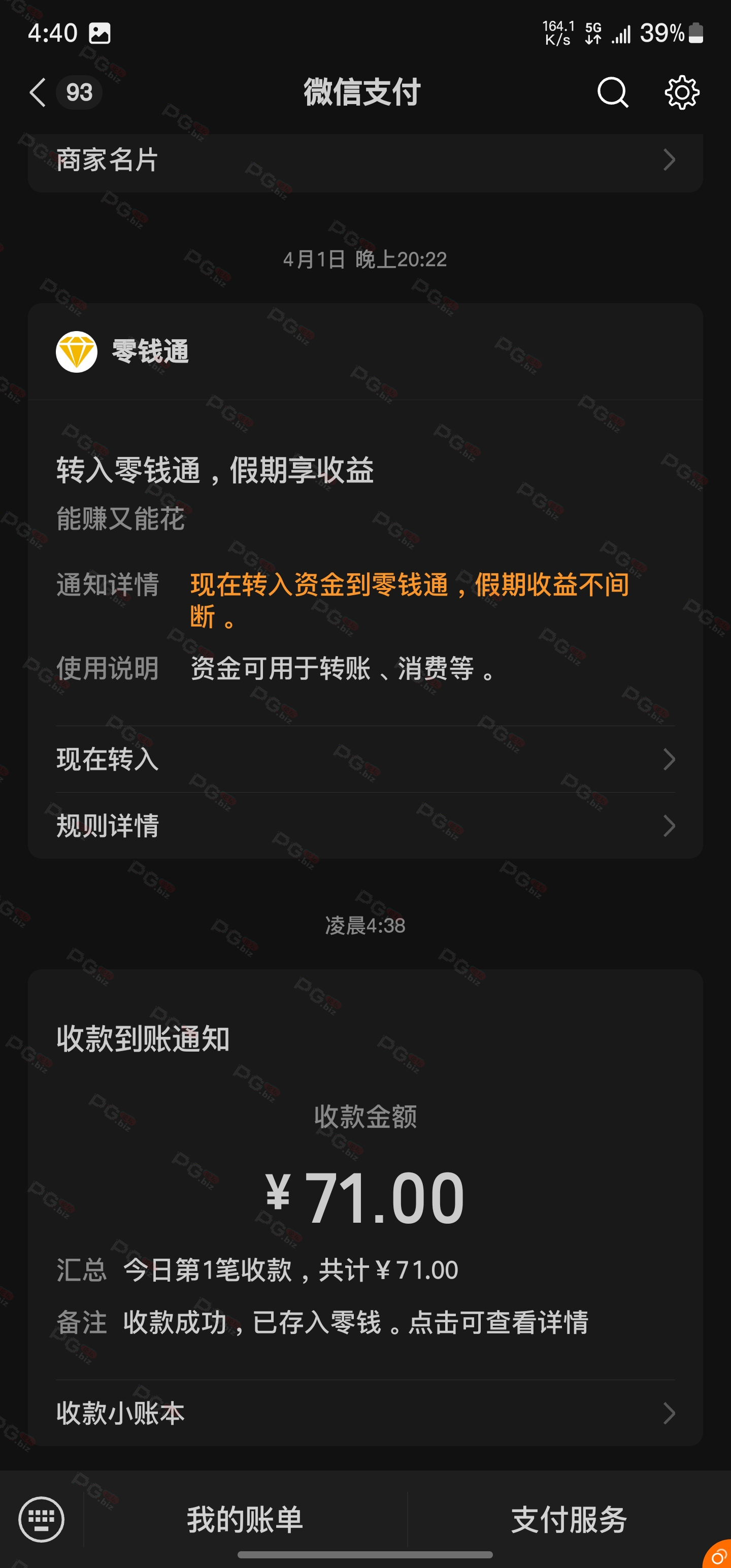731x1568 pixels.
Task: Open 收款小账本 ledger
Action: coord(365,1413)
